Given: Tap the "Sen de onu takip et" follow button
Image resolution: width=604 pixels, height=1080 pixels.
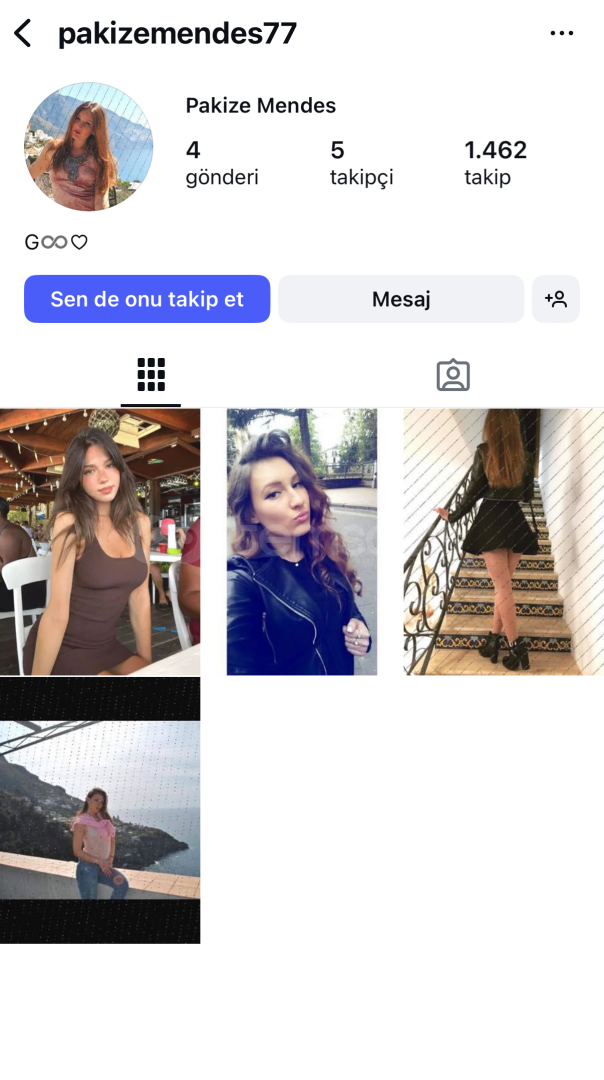Looking at the screenshot, I should point(147,299).
